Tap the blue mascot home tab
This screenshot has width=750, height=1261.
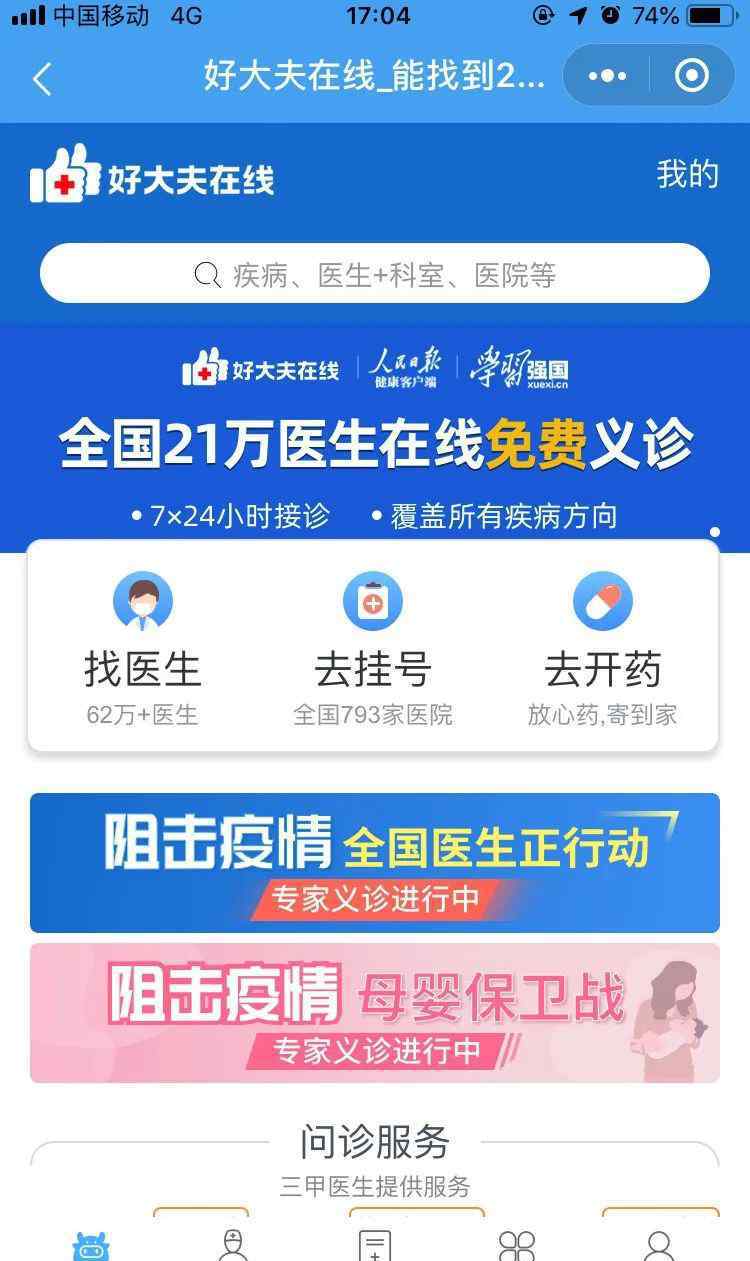click(91, 1246)
